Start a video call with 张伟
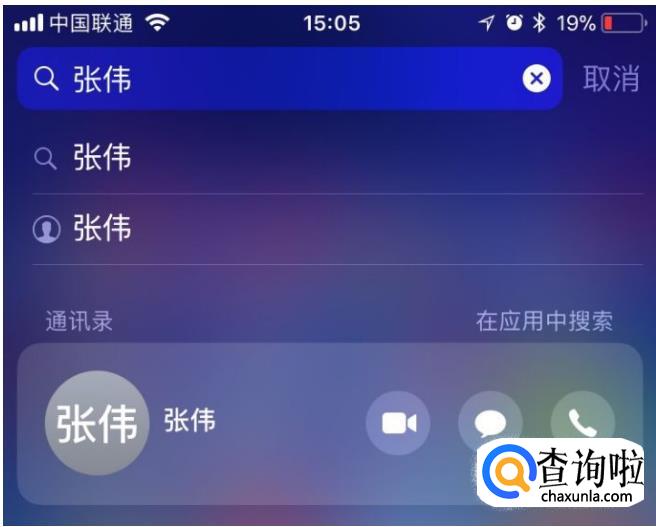The height and width of the screenshot is (527, 656). (398, 422)
